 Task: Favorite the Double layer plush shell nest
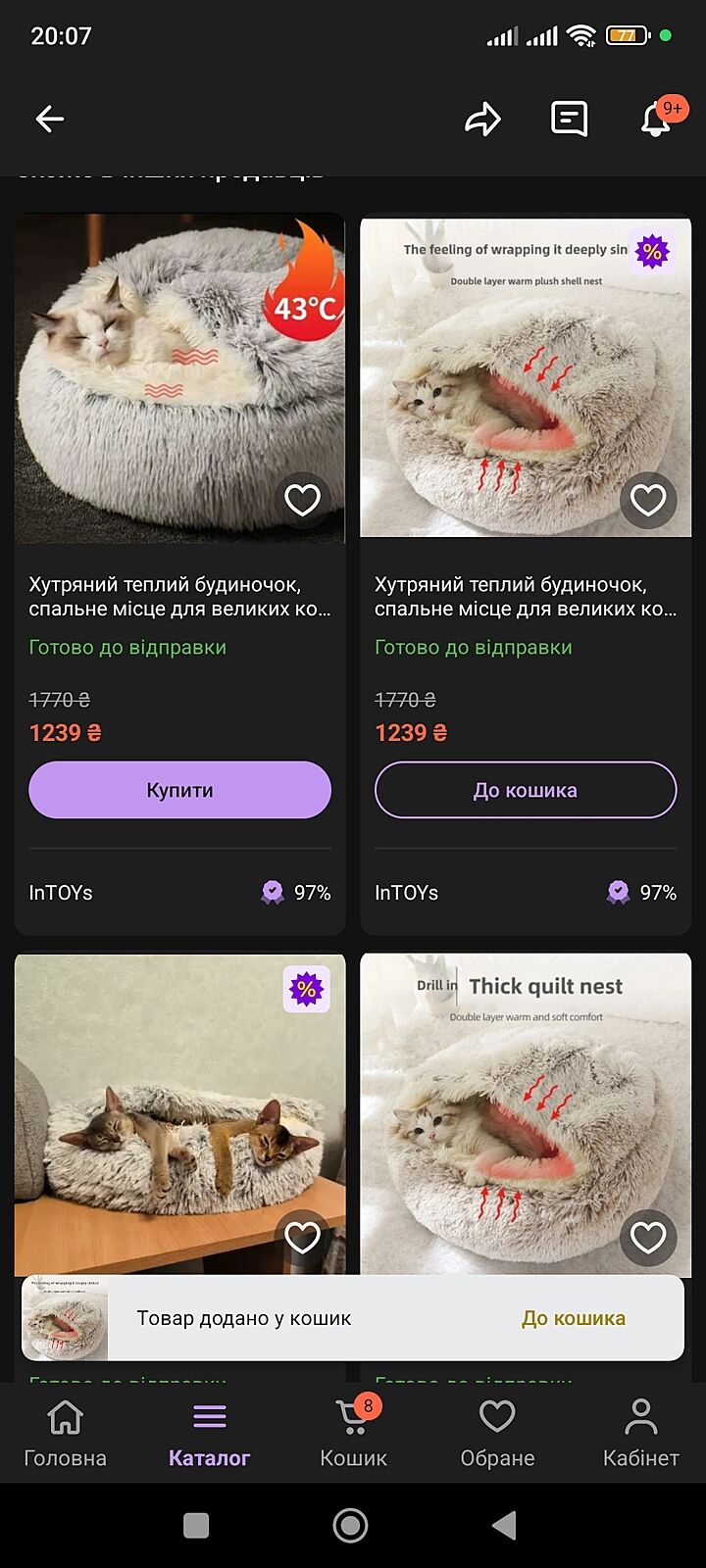coord(648,500)
